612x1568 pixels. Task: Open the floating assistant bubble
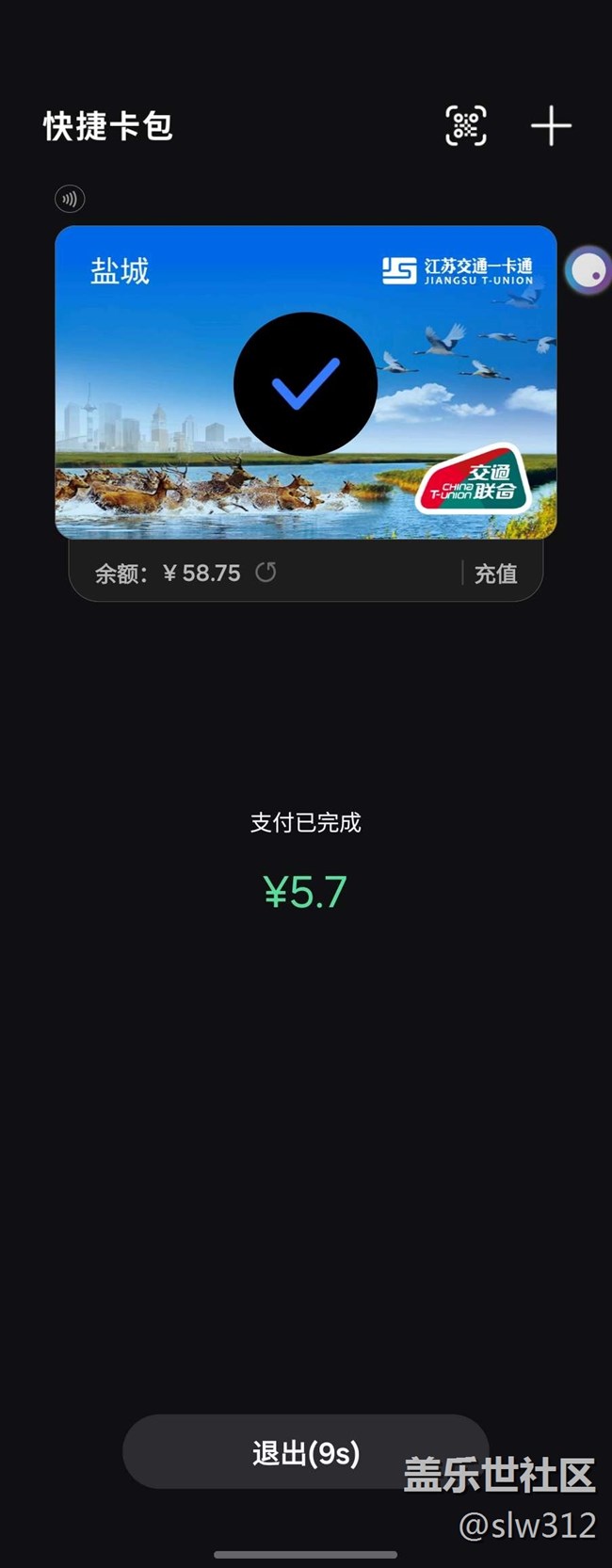(588, 271)
